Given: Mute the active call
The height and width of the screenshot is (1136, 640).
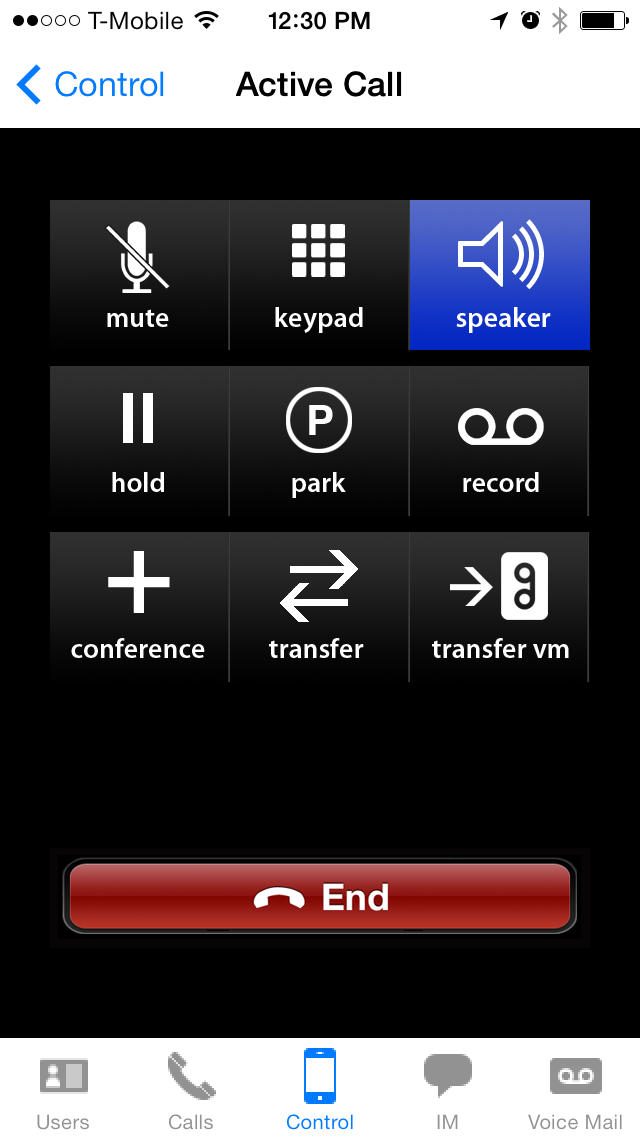Looking at the screenshot, I should click(139, 275).
